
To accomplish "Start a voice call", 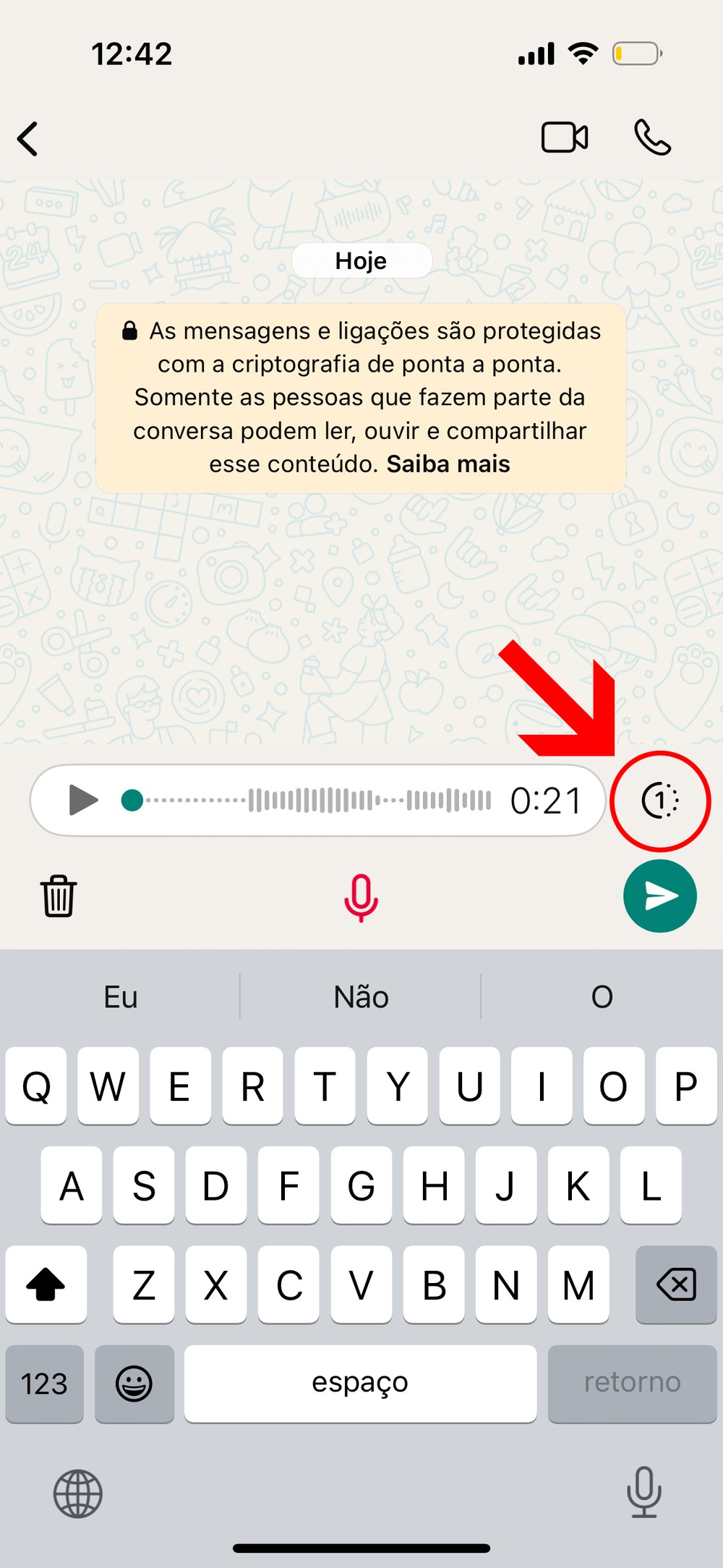I will (652, 137).
